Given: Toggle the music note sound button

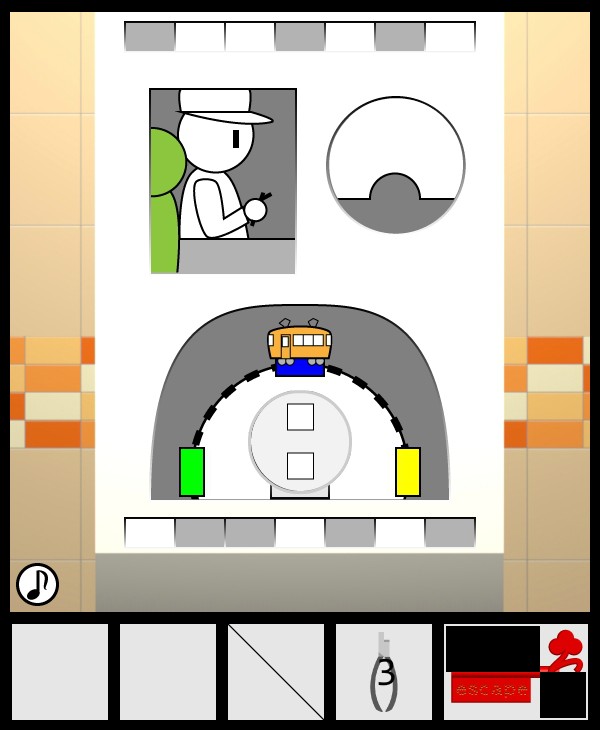Looking at the screenshot, I should (37, 584).
